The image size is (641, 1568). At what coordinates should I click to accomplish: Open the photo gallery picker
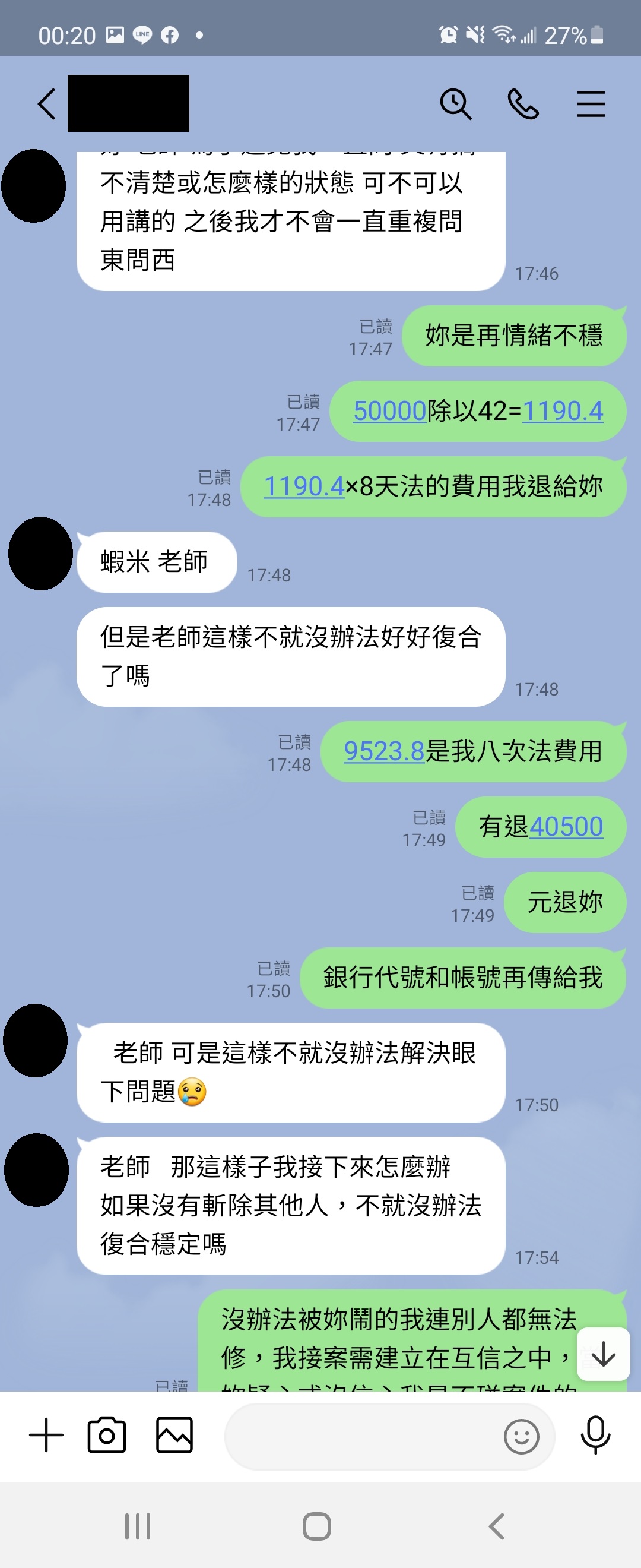pos(174,1436)
